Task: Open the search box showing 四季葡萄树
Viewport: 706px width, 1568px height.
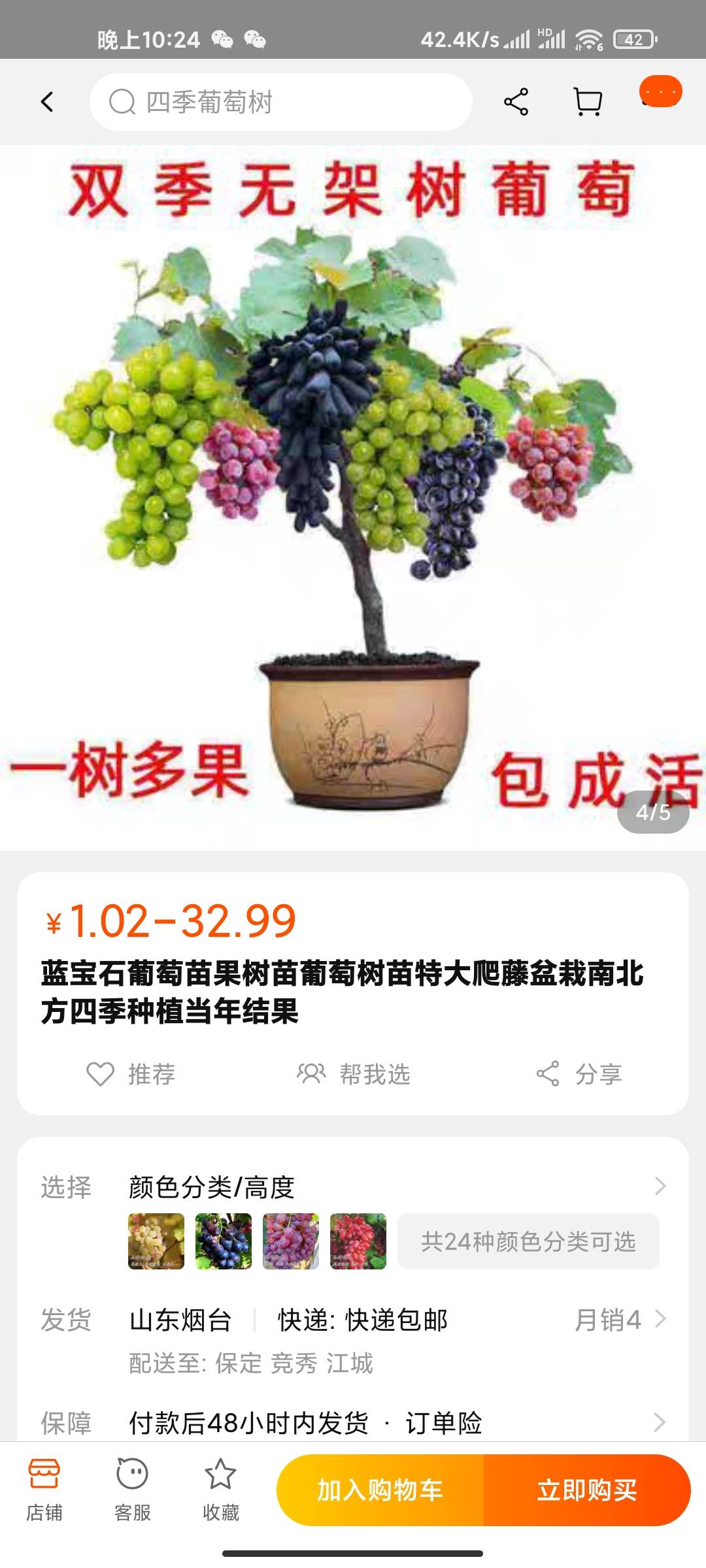Action: tap(281, 102)
